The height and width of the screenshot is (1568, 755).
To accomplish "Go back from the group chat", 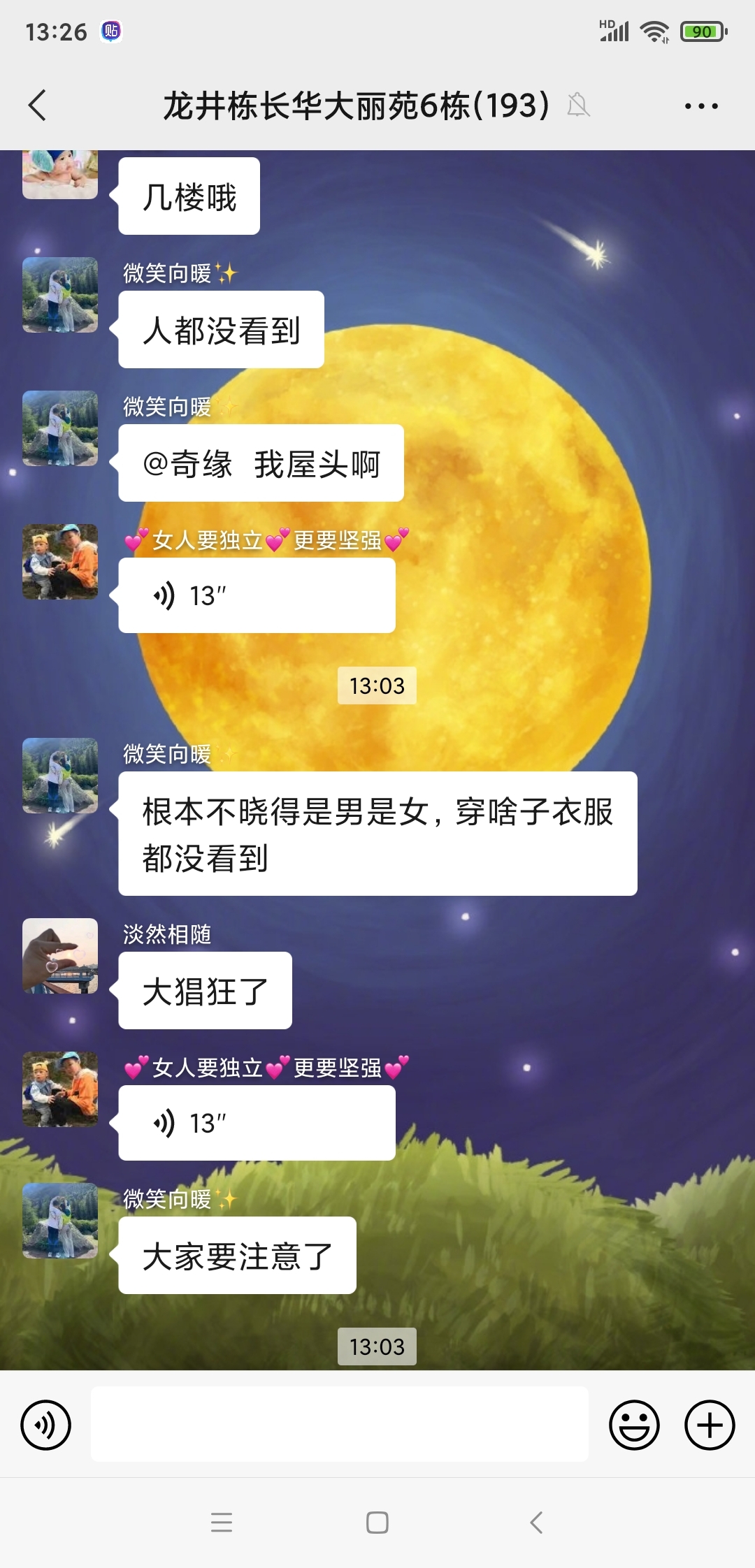I will click(38, 106).
